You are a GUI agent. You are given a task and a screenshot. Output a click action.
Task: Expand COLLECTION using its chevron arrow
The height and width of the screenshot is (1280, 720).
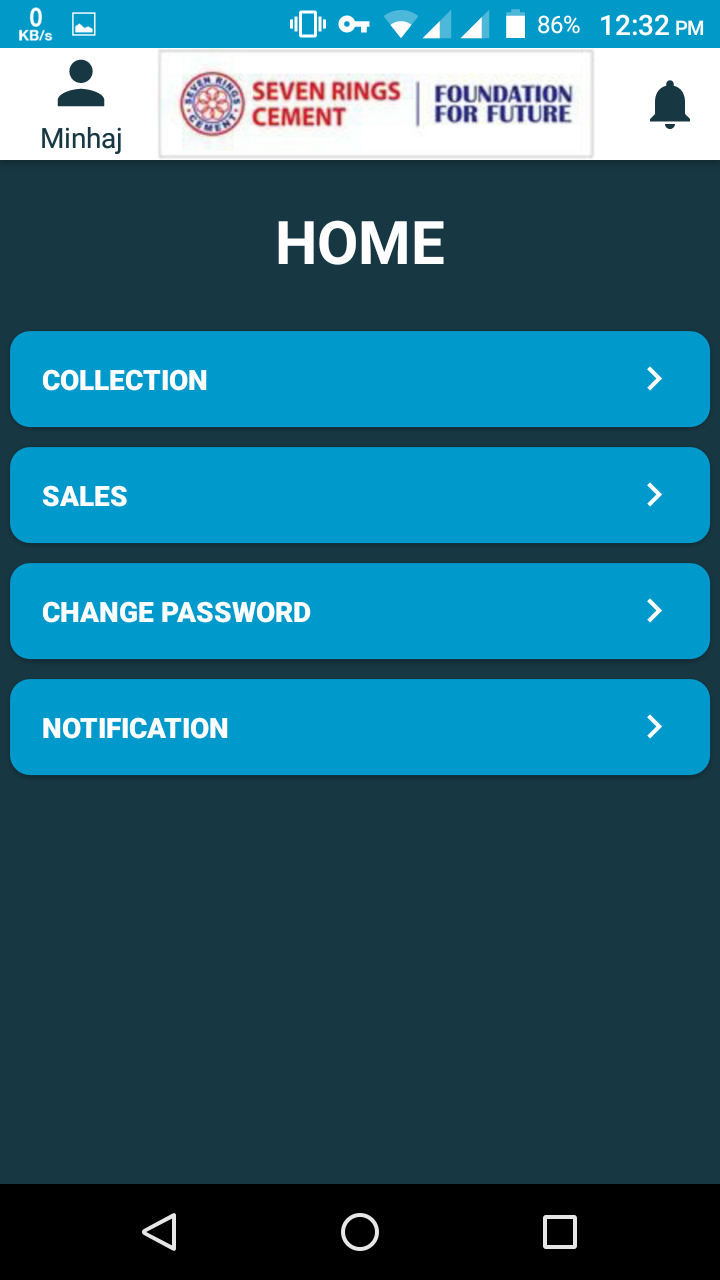654,379
